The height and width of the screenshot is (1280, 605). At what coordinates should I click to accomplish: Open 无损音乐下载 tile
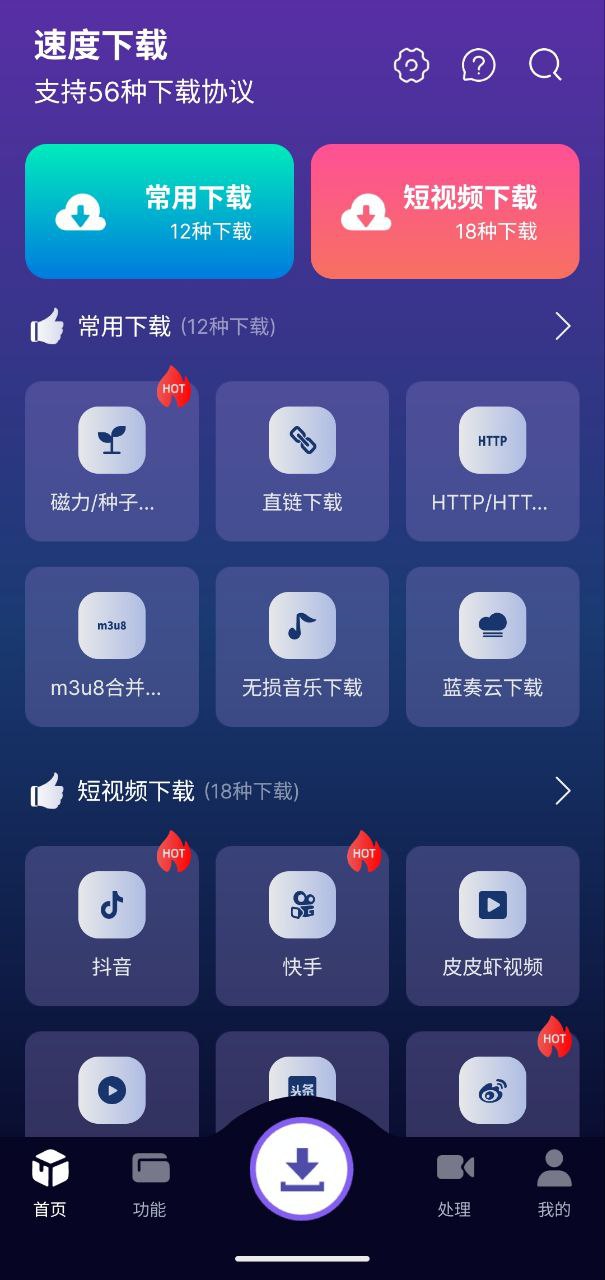(302, 646)
